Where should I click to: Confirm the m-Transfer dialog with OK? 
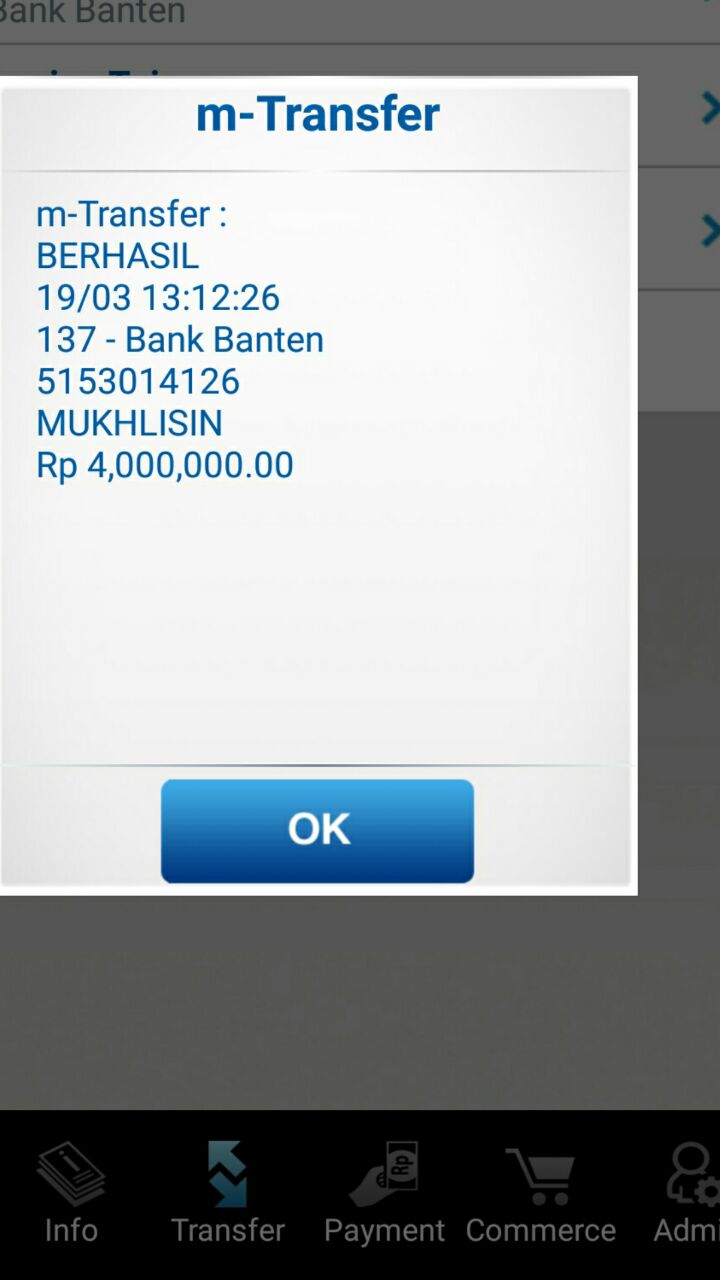[317, 830]
